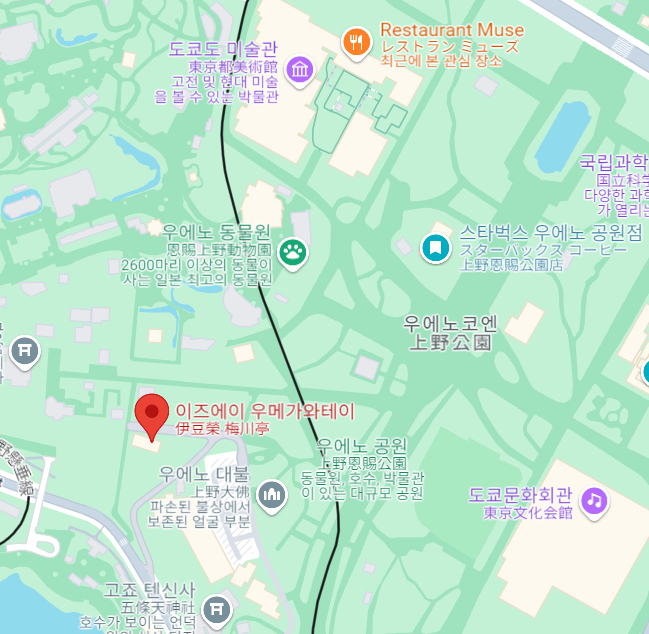Tap the 우에노 공원 place label
Screen dimensions: 649x634
click(x=362, y=446)
